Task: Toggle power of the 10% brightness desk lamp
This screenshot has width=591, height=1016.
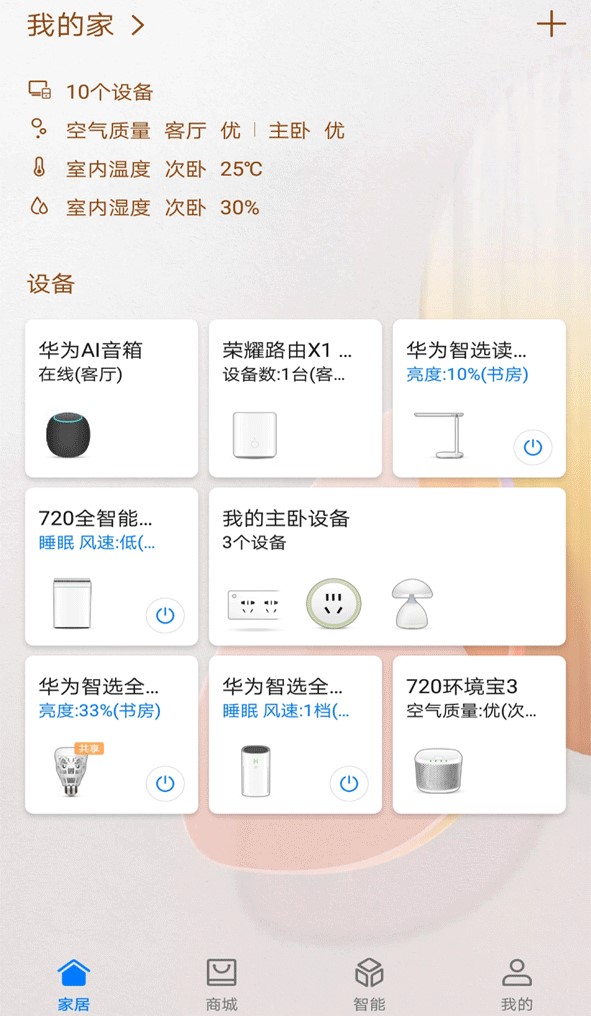Action: coord(533,447)
